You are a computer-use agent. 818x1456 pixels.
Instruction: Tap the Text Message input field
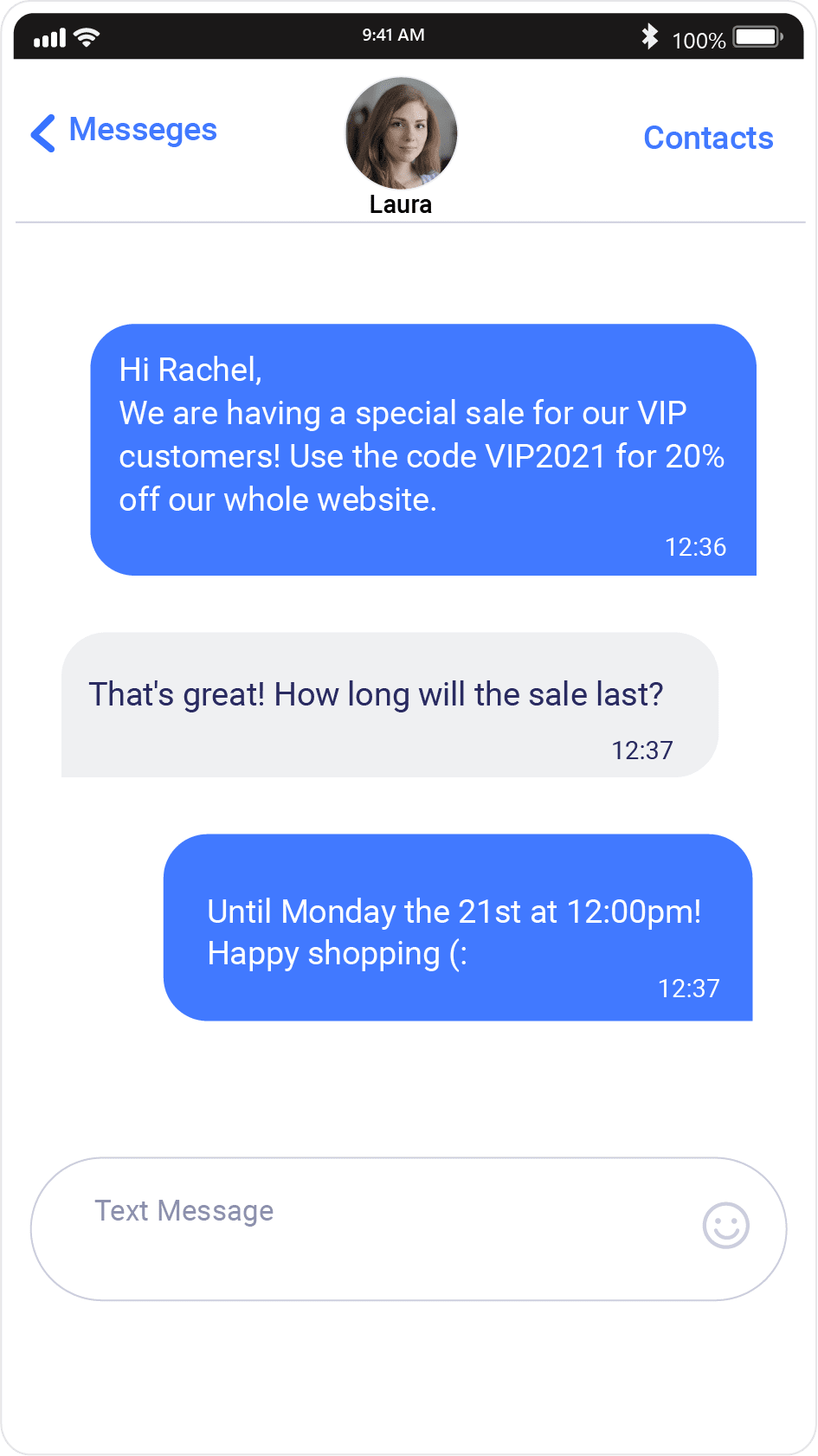pyautogui.click(x=409, y=1228)
